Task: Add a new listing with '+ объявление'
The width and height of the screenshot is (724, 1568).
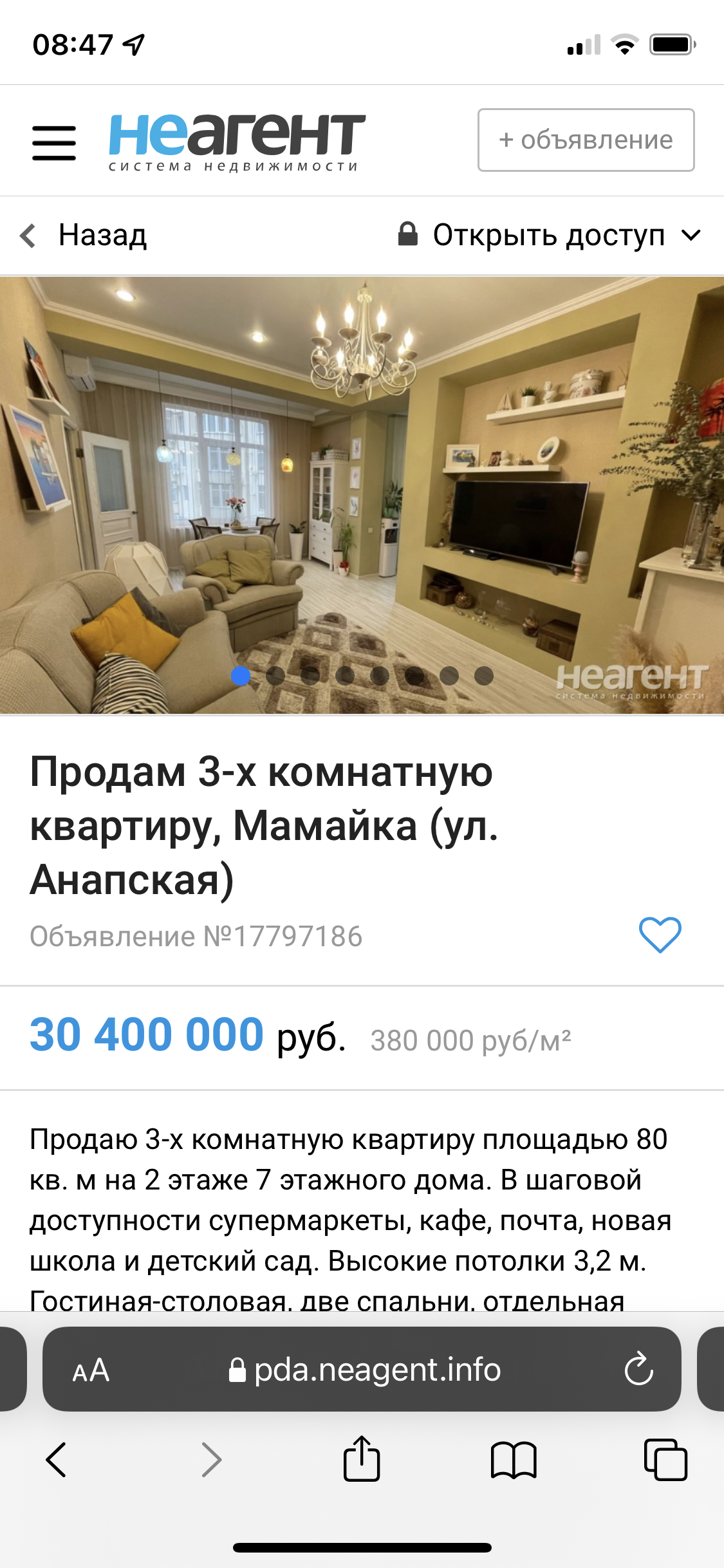Action: pyautogui.click(x=586, y=140)
